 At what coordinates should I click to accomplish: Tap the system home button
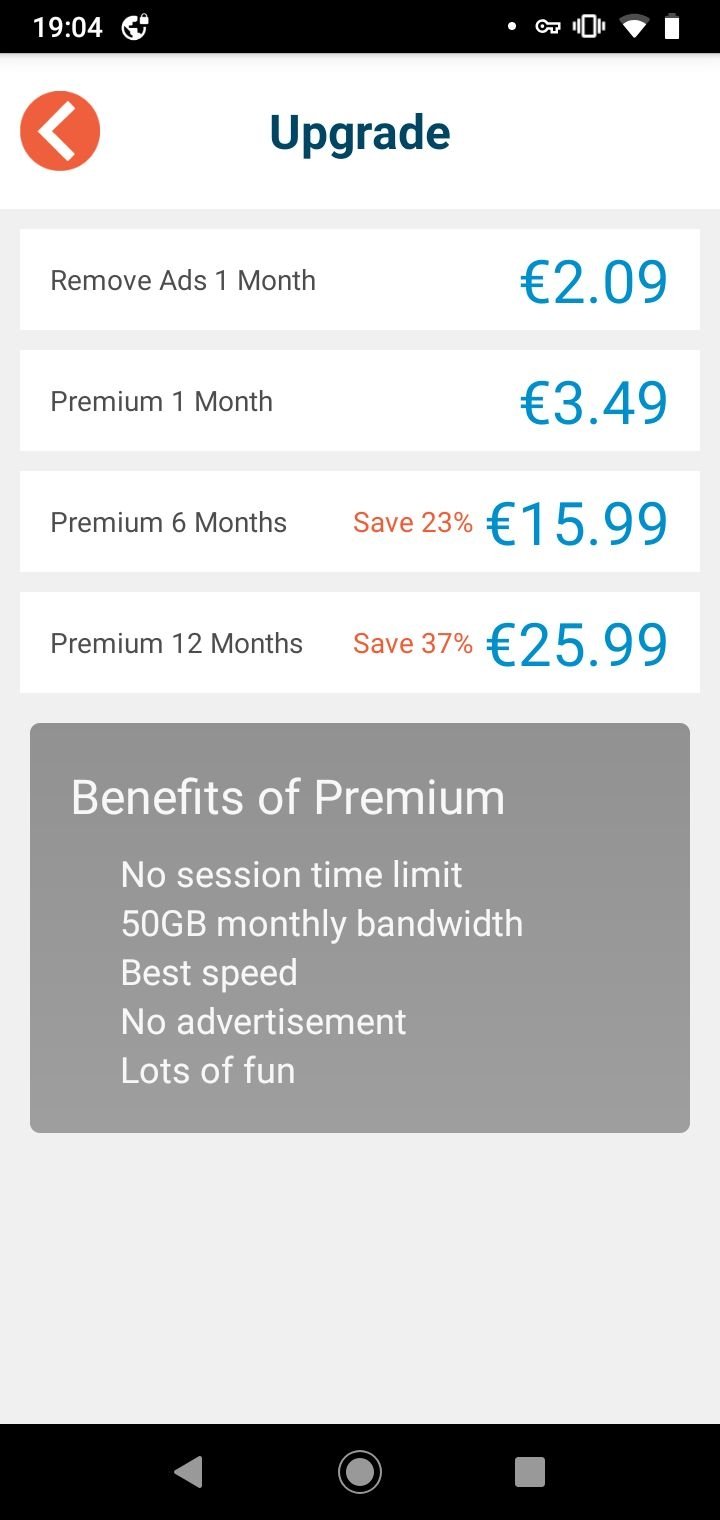pos(360,1471)
